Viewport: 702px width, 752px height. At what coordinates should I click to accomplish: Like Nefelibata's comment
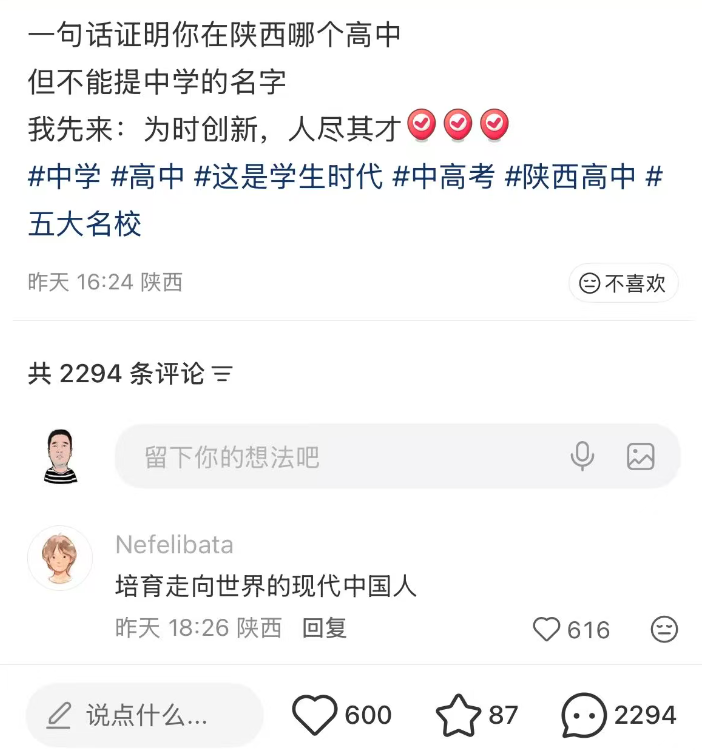click(x=547, y=629)
